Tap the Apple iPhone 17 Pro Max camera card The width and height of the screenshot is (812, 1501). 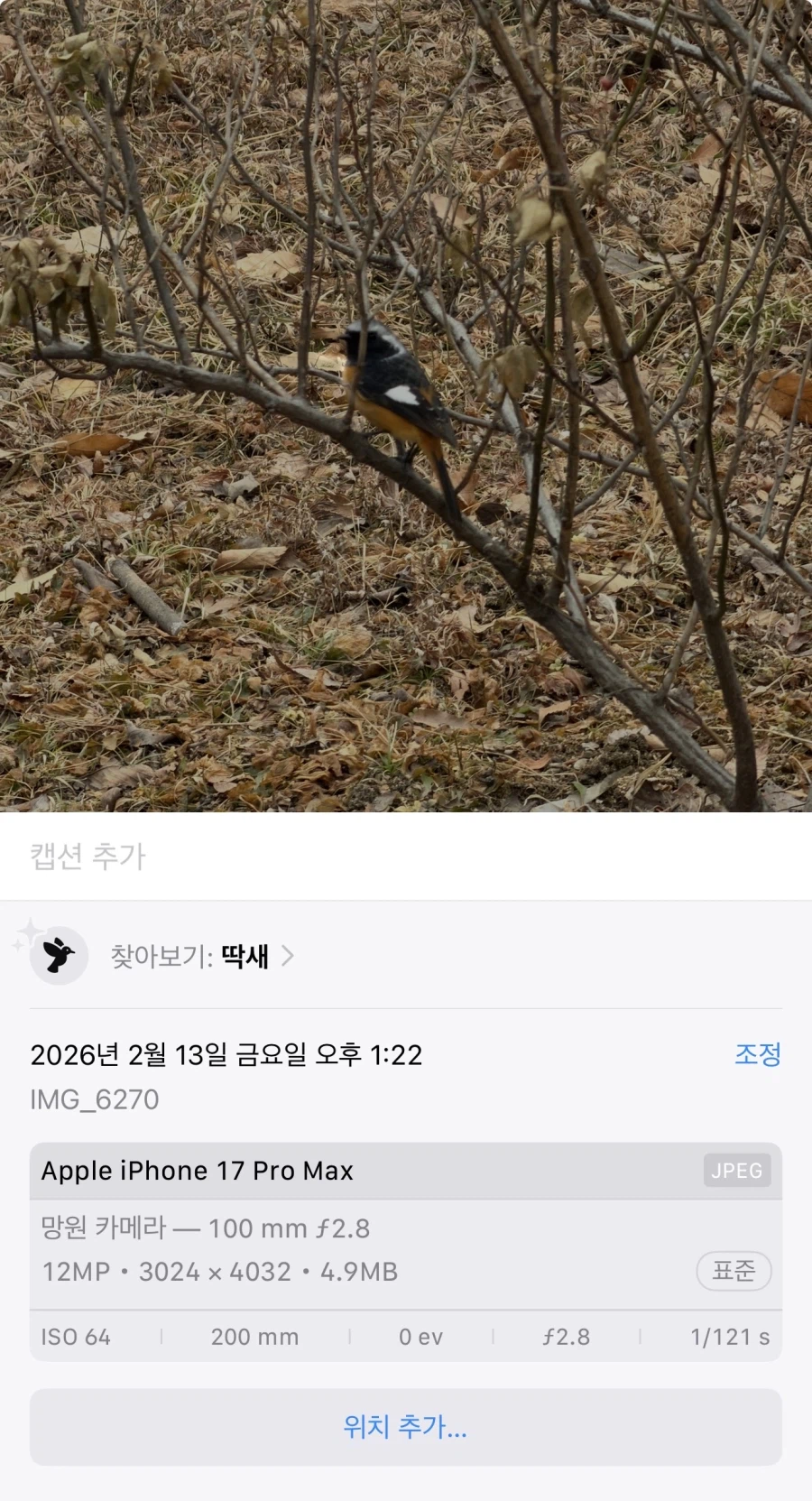198,1171
